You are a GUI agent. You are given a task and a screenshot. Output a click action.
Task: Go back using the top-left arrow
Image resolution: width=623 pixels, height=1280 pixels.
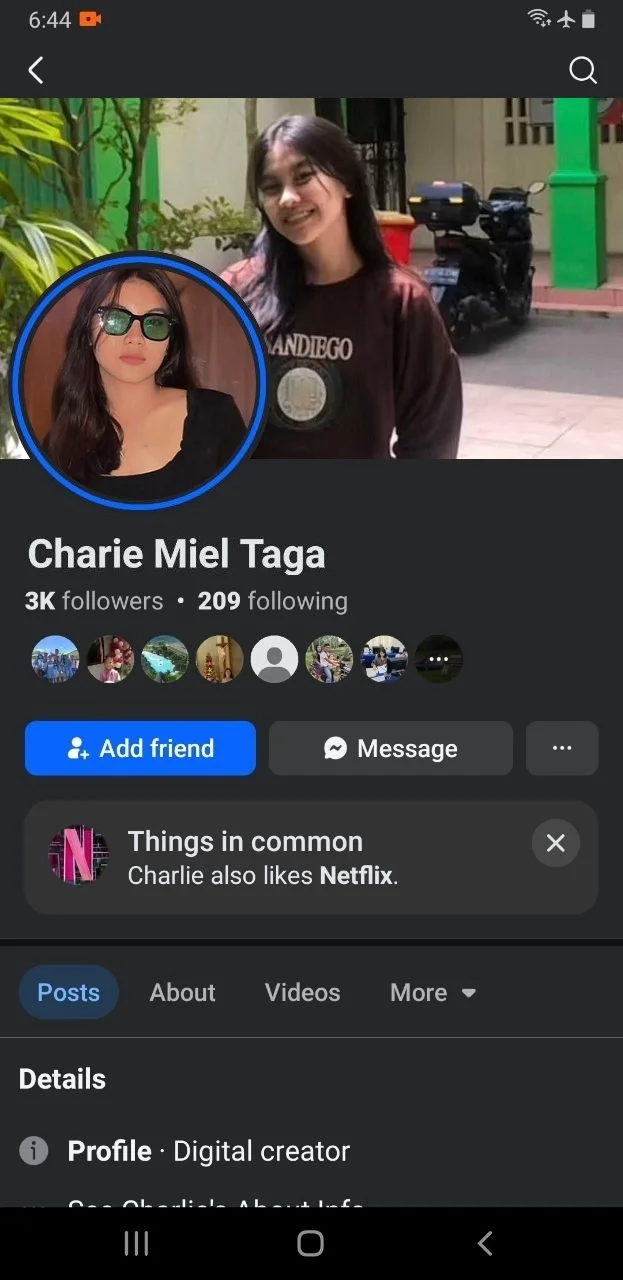point(36,70)
